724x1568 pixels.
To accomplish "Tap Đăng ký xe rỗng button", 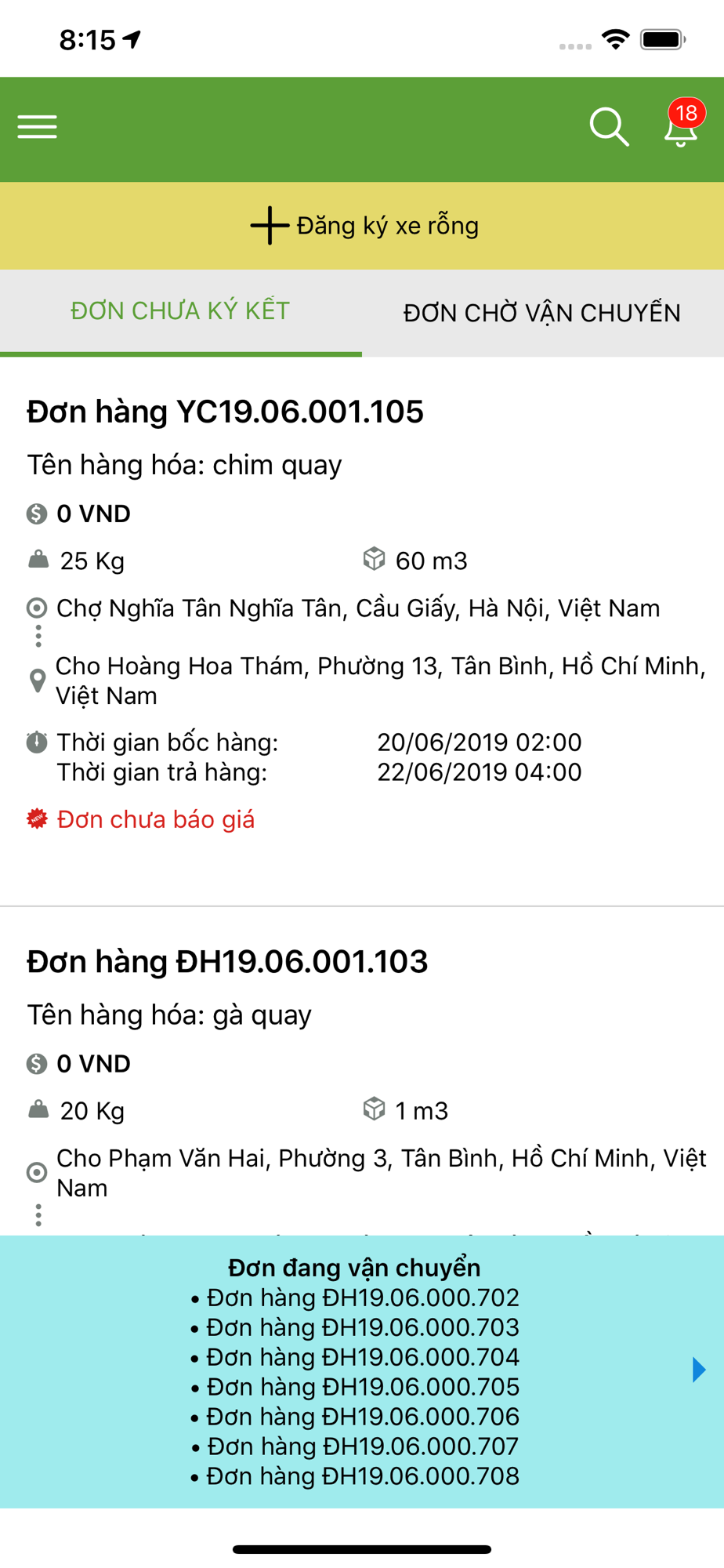I will point(362,226).
